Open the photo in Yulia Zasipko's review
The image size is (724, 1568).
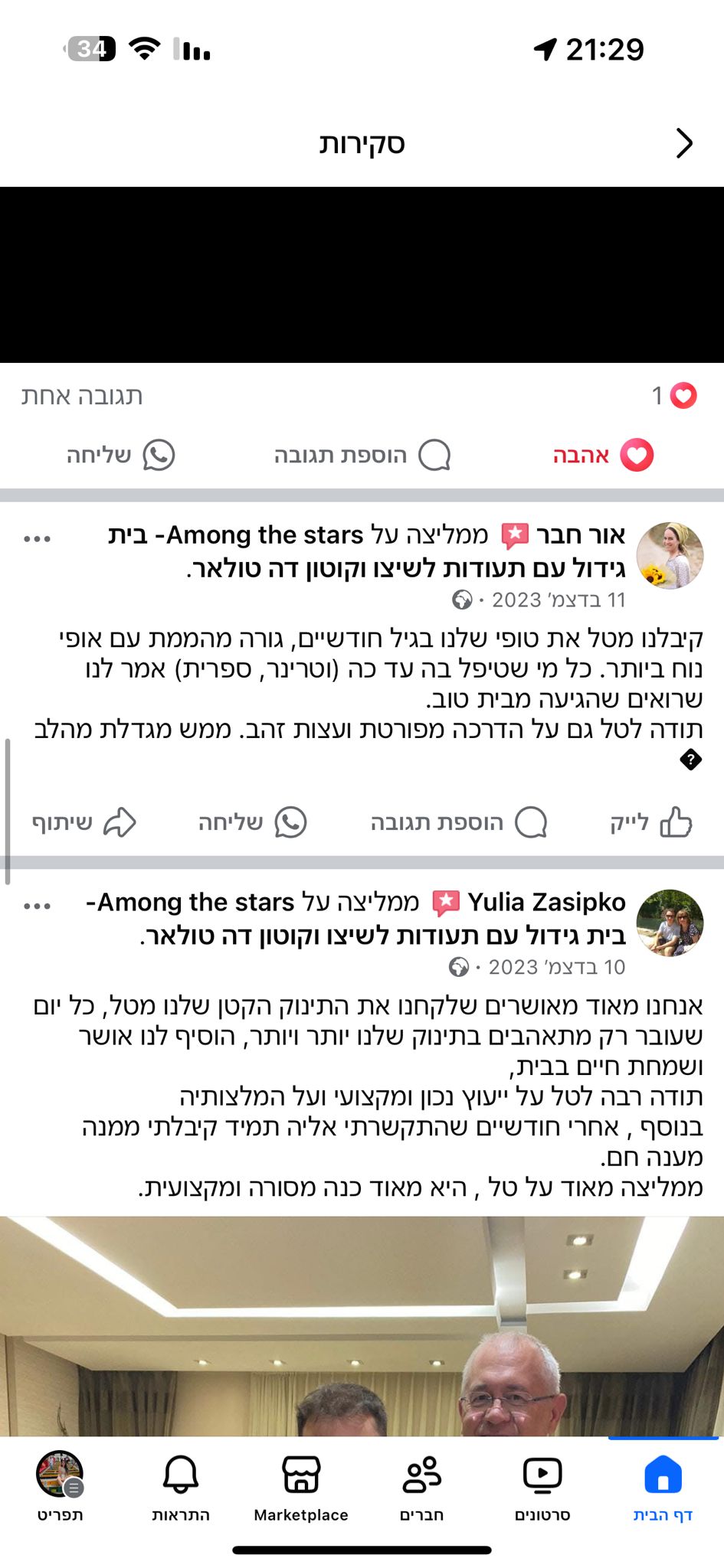[x=362, y=1325]
